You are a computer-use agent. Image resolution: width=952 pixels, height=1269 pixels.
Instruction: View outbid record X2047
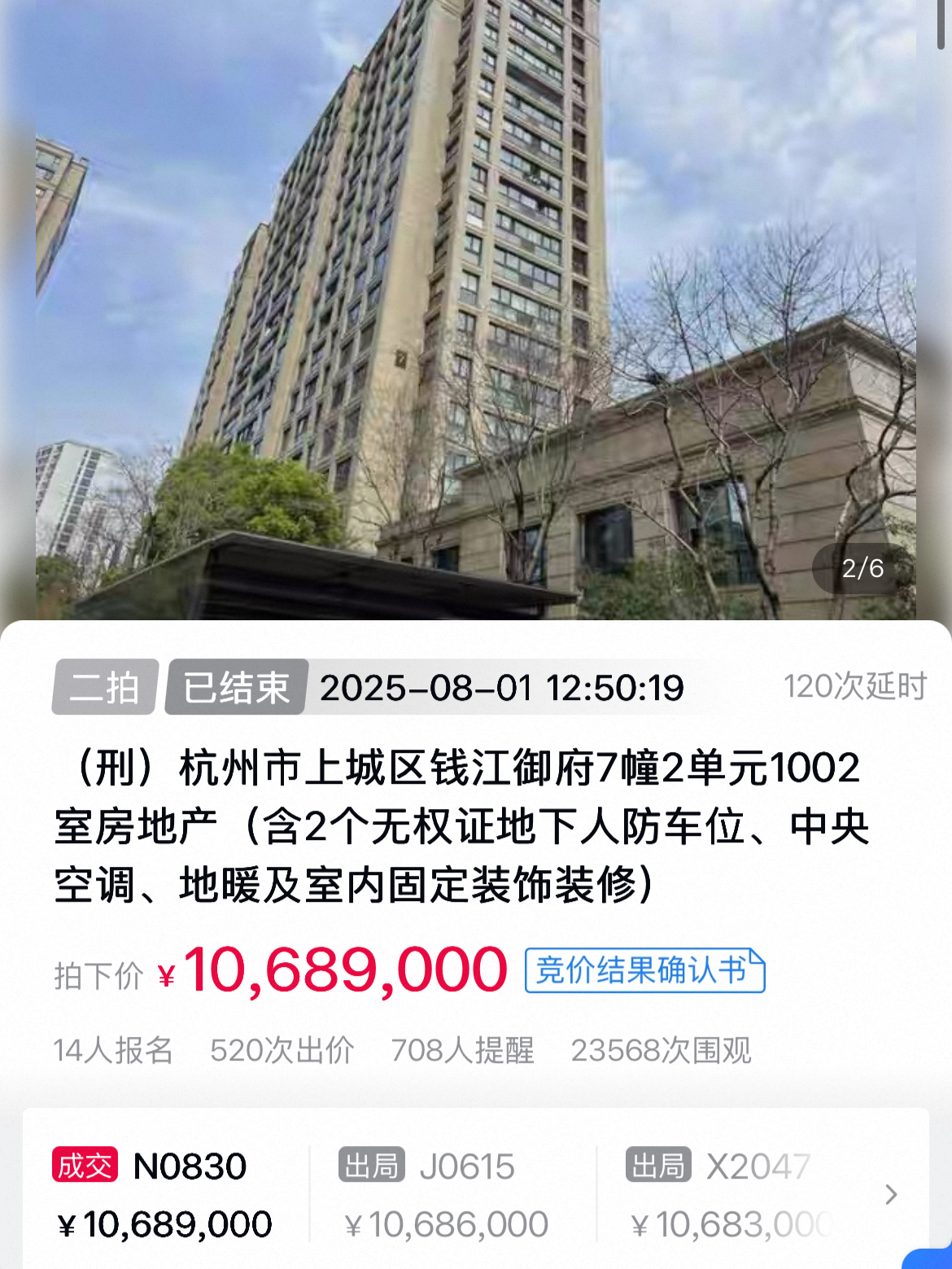pyautogui.click(x=730, y=1194)
